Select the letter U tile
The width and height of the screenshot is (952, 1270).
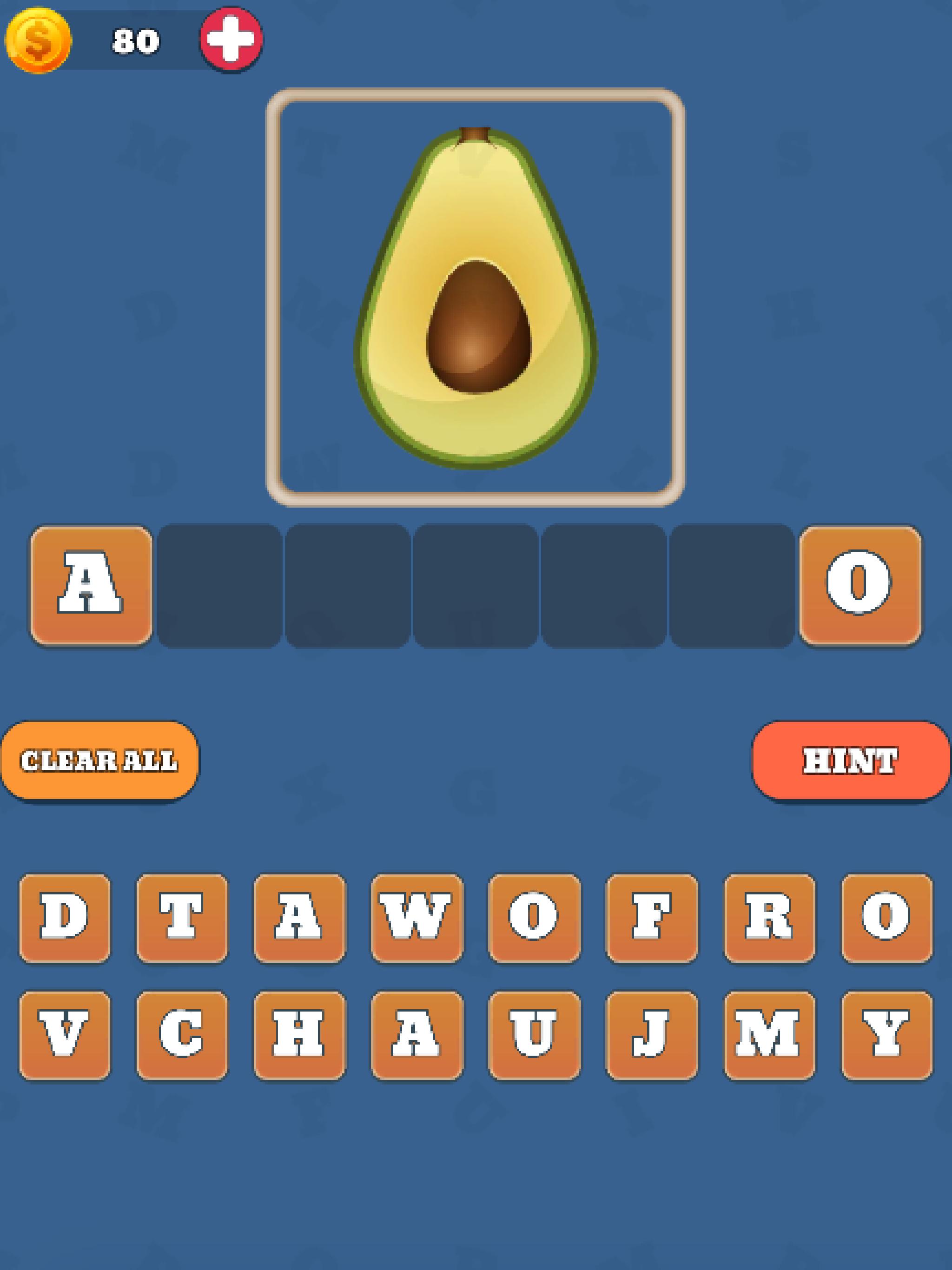coord(534,1034)
